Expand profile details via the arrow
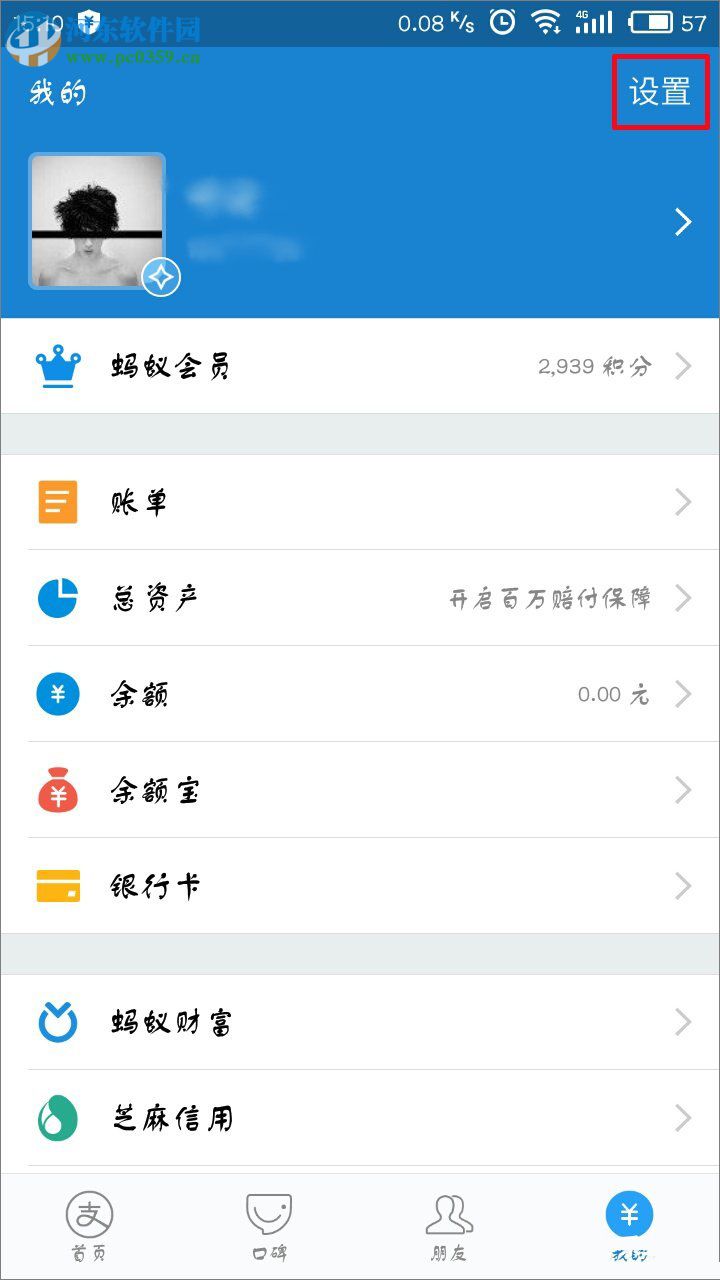The height and width of the screenshot is (1280, 720). point(685,221)
